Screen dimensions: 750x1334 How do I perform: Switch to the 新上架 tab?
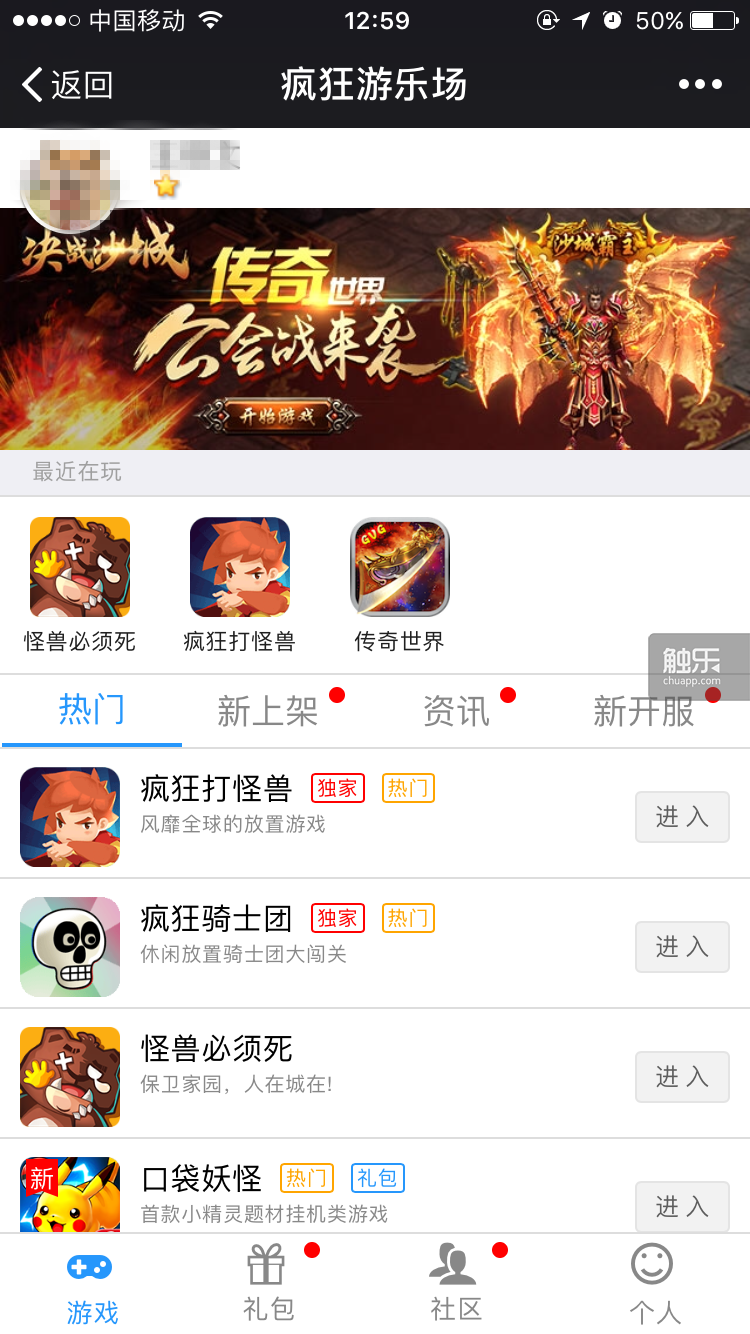(x=268, y=711)
